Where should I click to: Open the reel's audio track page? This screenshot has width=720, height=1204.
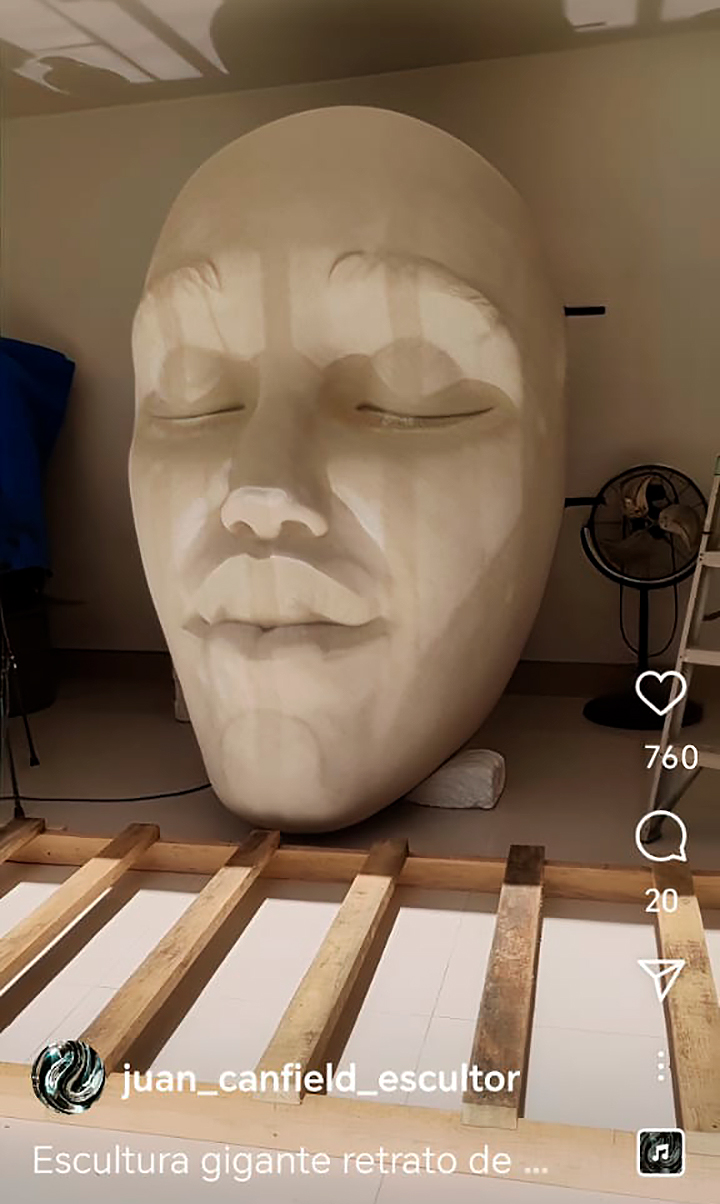(x=661, y=1152)
